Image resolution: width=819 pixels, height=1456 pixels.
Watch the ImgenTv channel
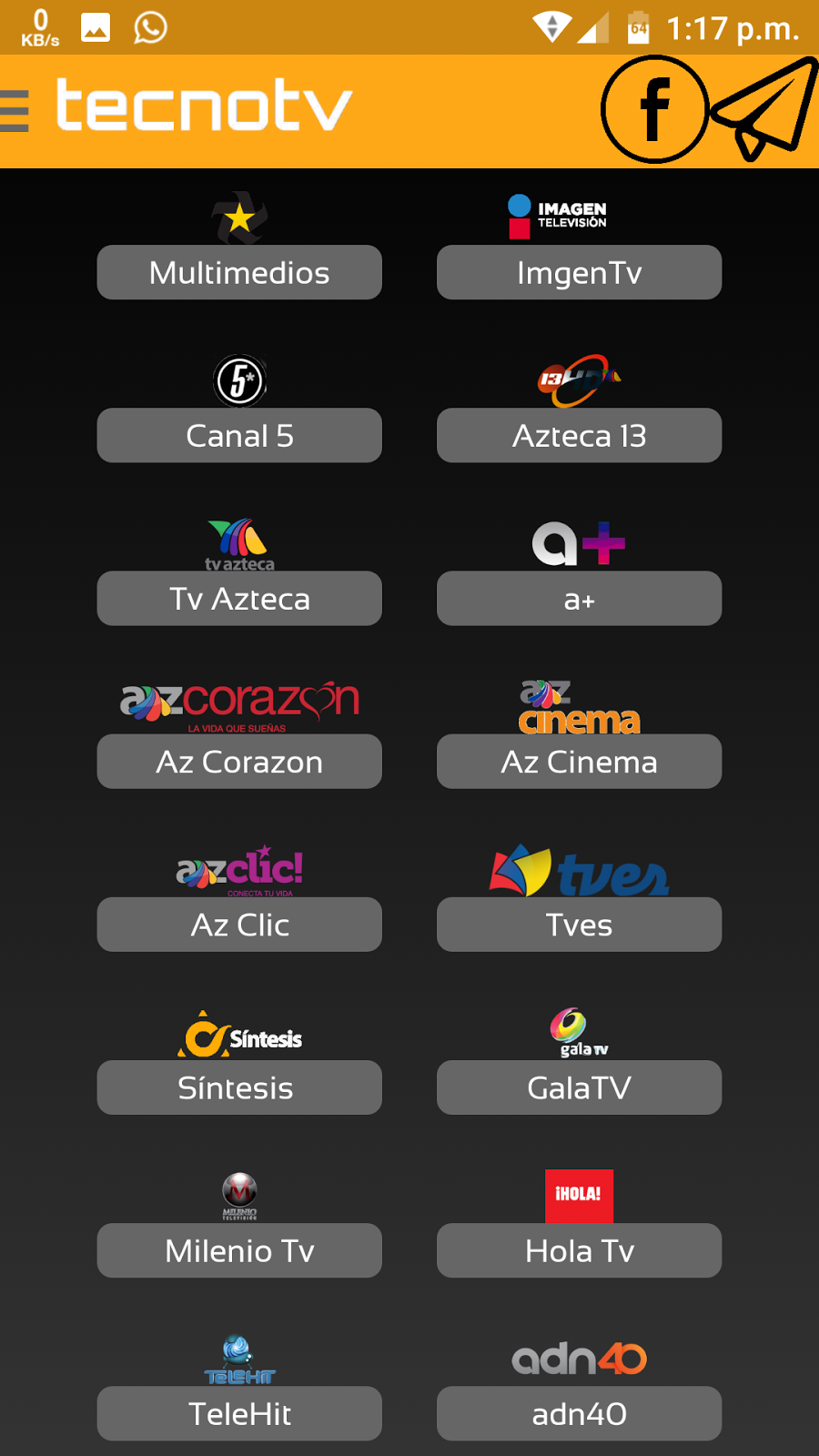(x=579, y=272)
